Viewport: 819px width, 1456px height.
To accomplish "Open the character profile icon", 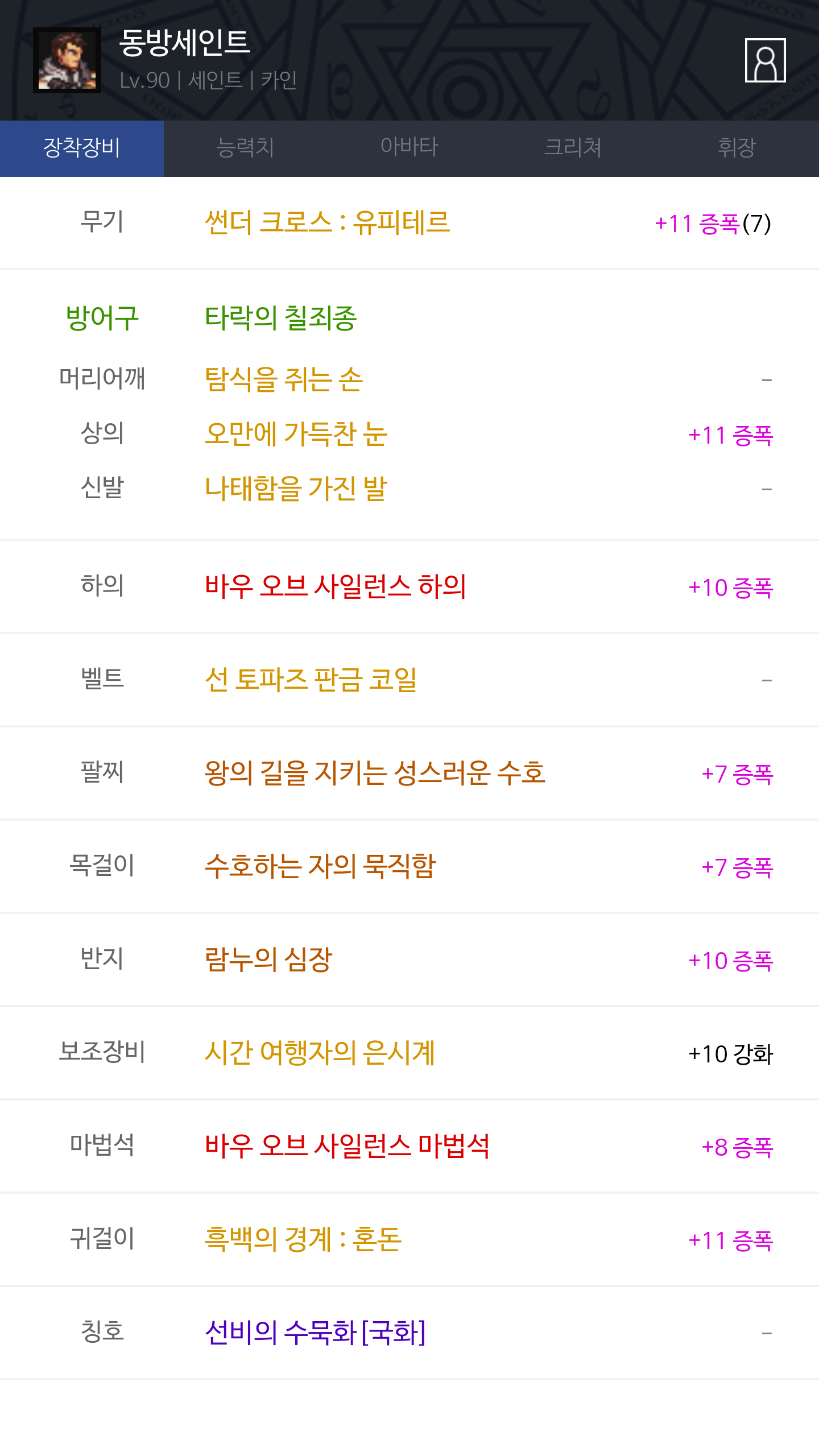I will tap(765, 60).
